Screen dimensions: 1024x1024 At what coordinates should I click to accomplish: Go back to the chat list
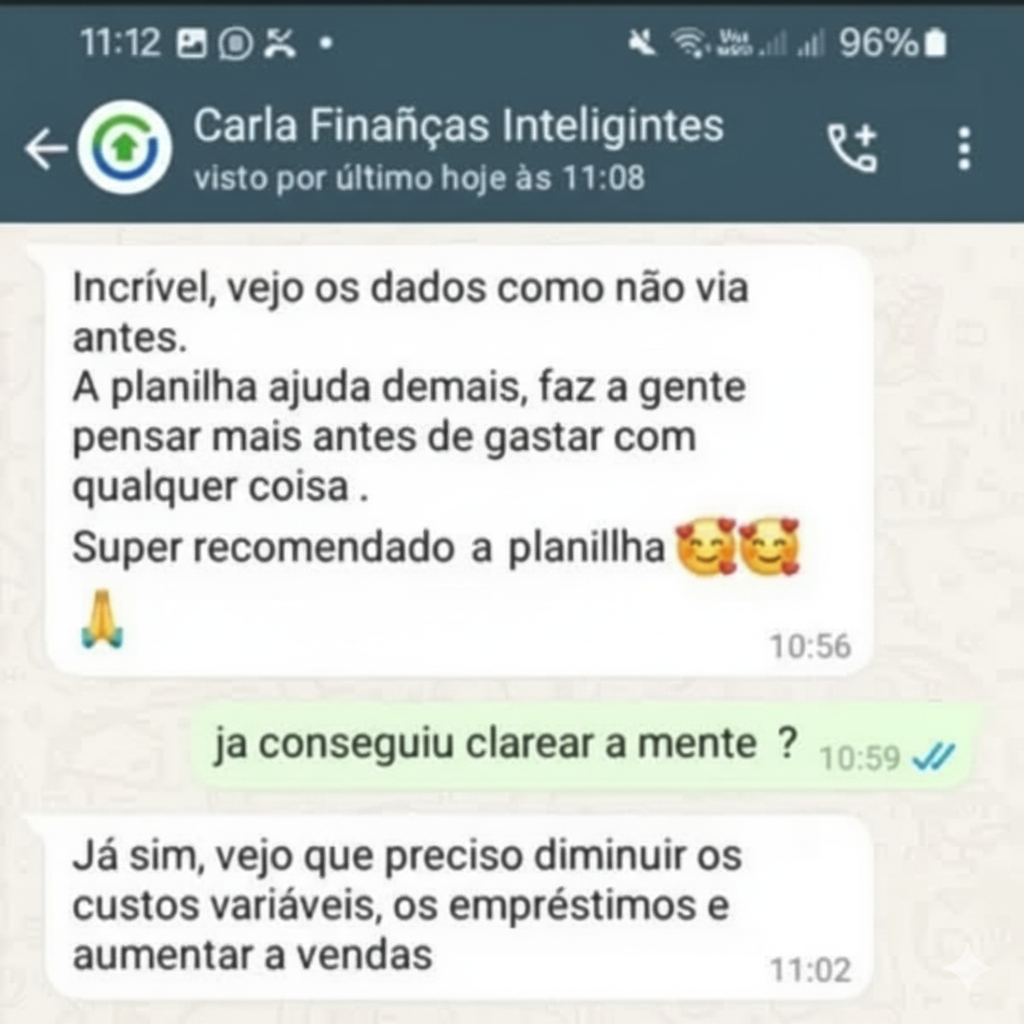click(44, 150)
